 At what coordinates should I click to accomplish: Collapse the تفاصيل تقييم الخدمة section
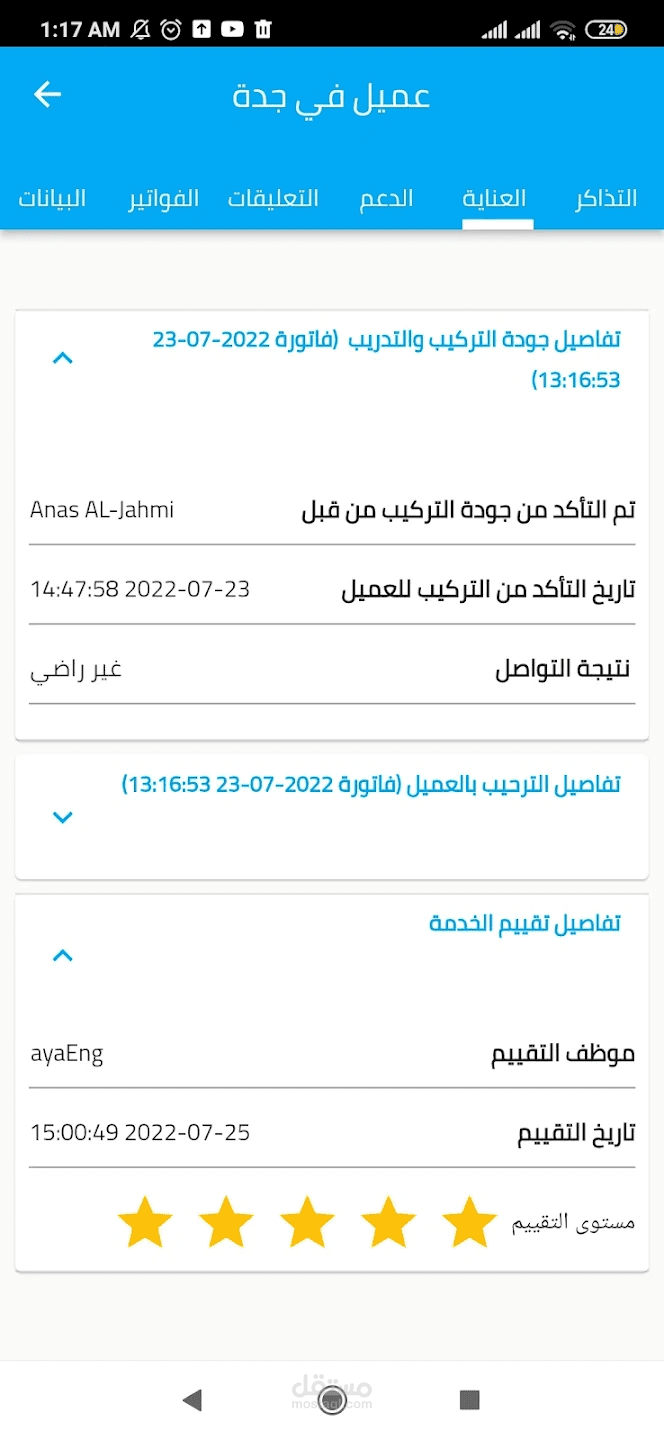click(x=63, y=956)
